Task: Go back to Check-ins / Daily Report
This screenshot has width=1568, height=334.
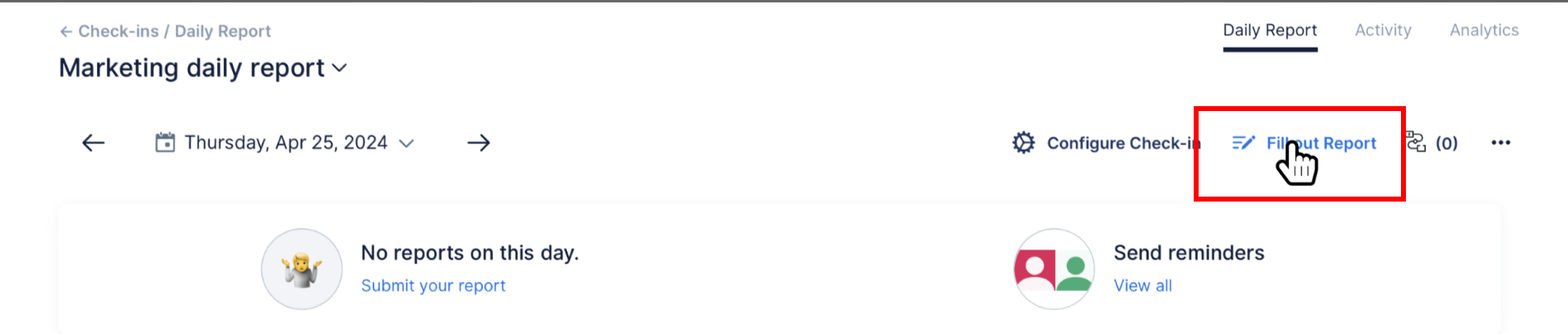Action: click(x=165, y=31)
